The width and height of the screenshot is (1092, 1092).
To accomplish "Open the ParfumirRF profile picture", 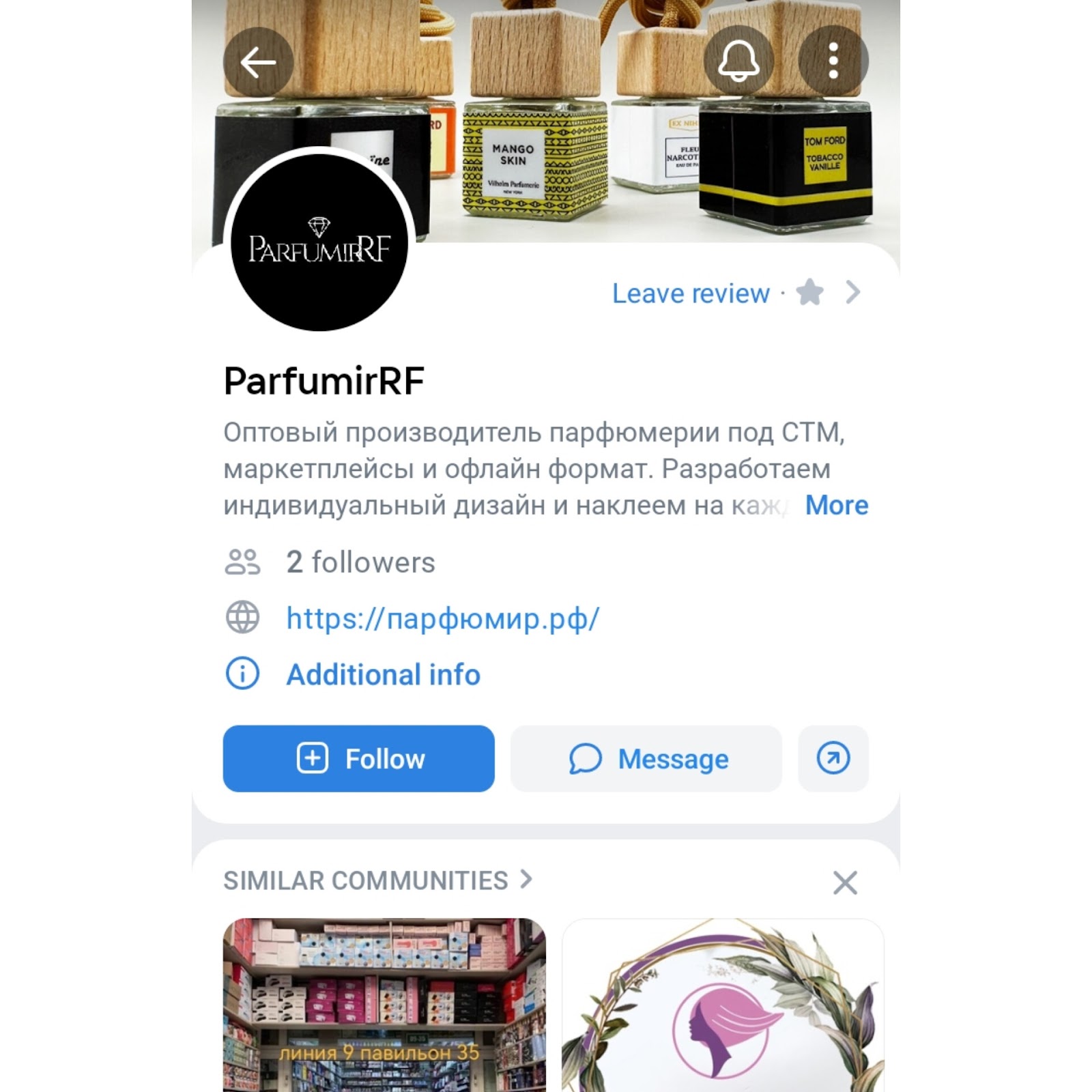I will click(319, 244).
